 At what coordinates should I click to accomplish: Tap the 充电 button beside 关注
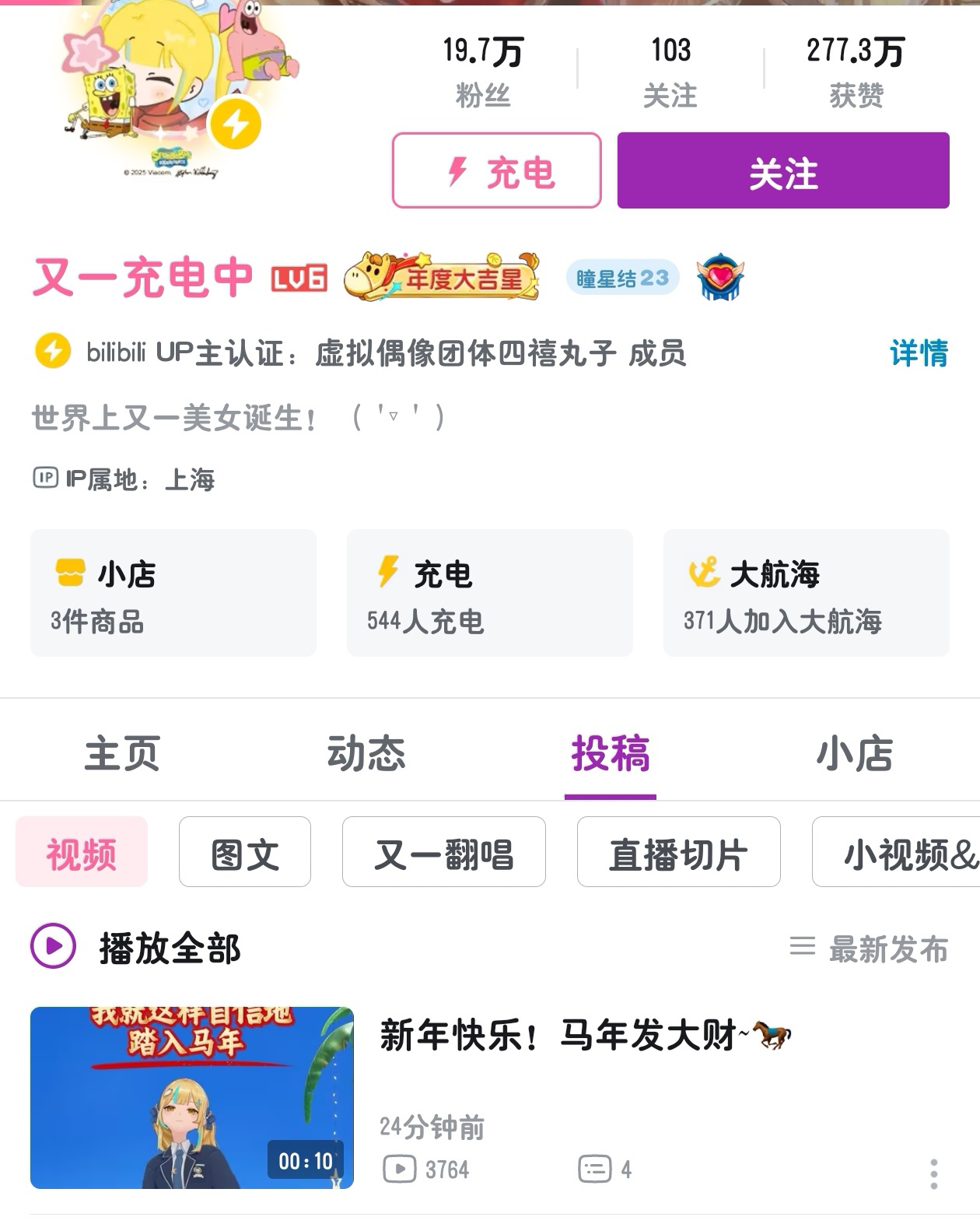496,170
